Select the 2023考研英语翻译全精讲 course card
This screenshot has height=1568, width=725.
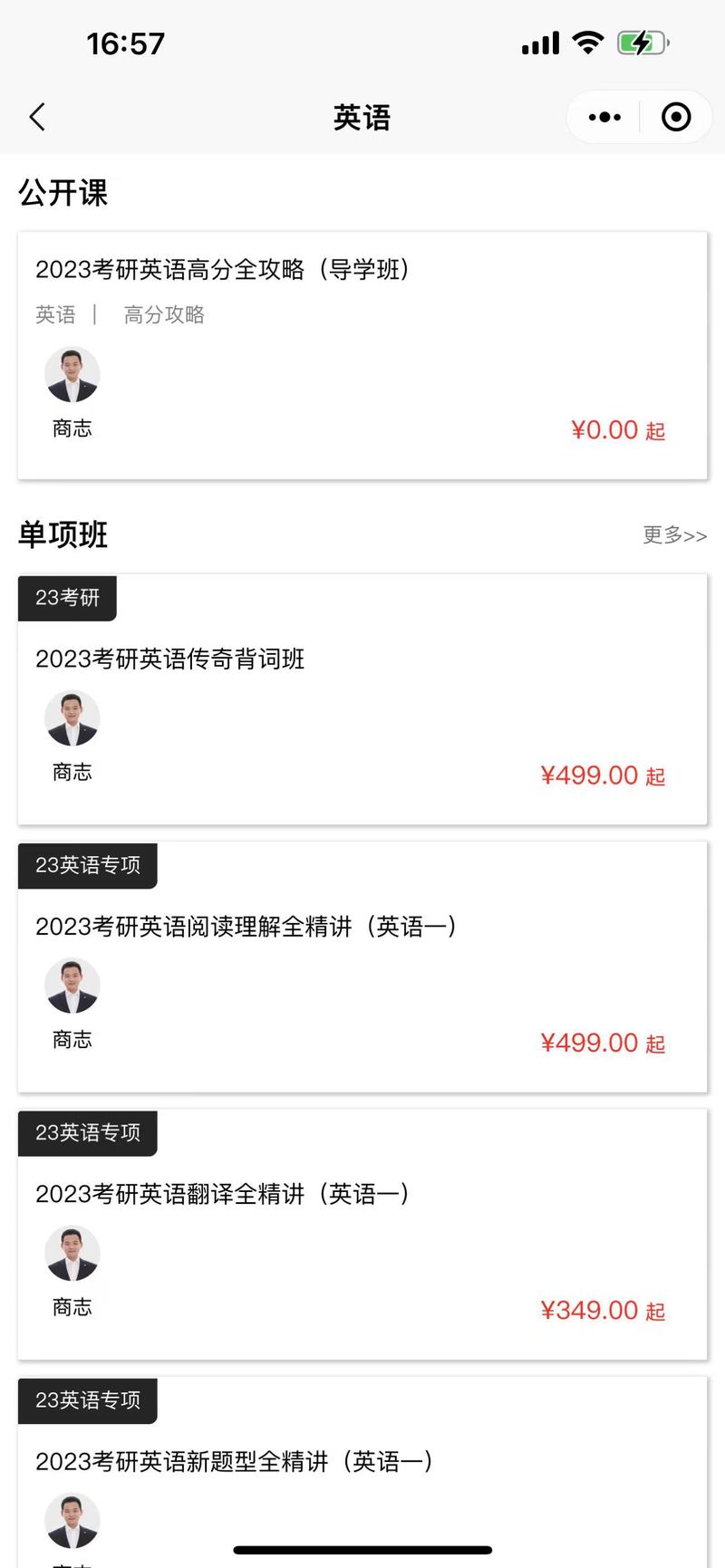click(x=362, y=1234)
